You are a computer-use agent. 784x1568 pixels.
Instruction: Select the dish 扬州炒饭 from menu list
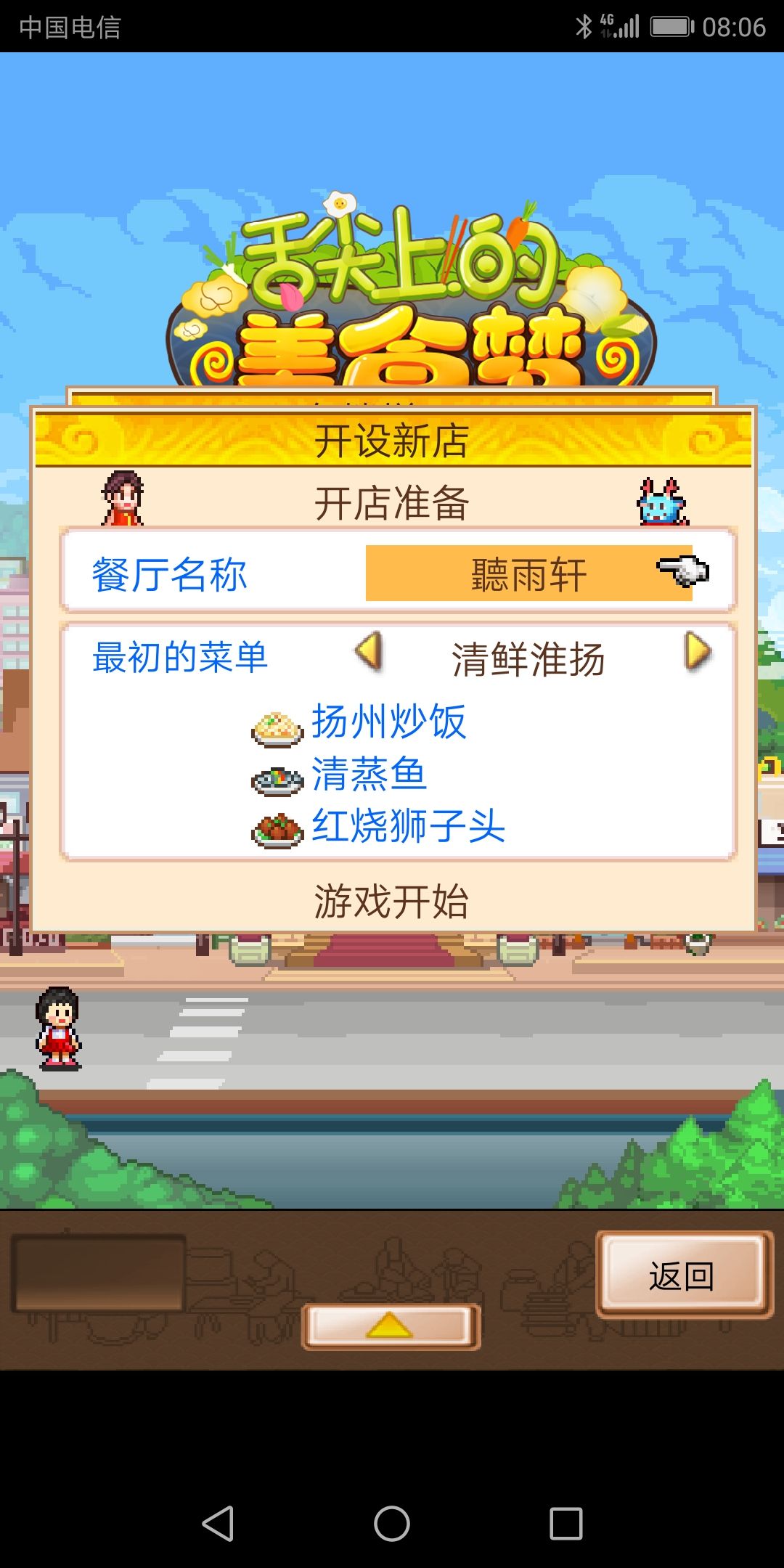click(x=388, y=724)
